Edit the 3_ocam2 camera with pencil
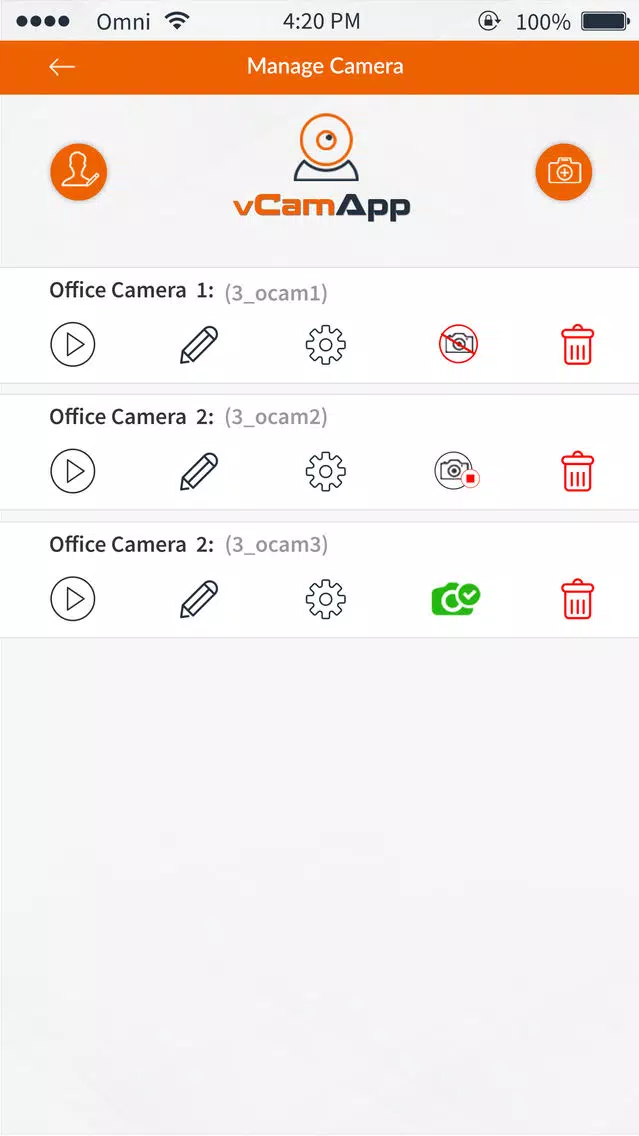This screenshot has width=639, height=1136. 199,471
